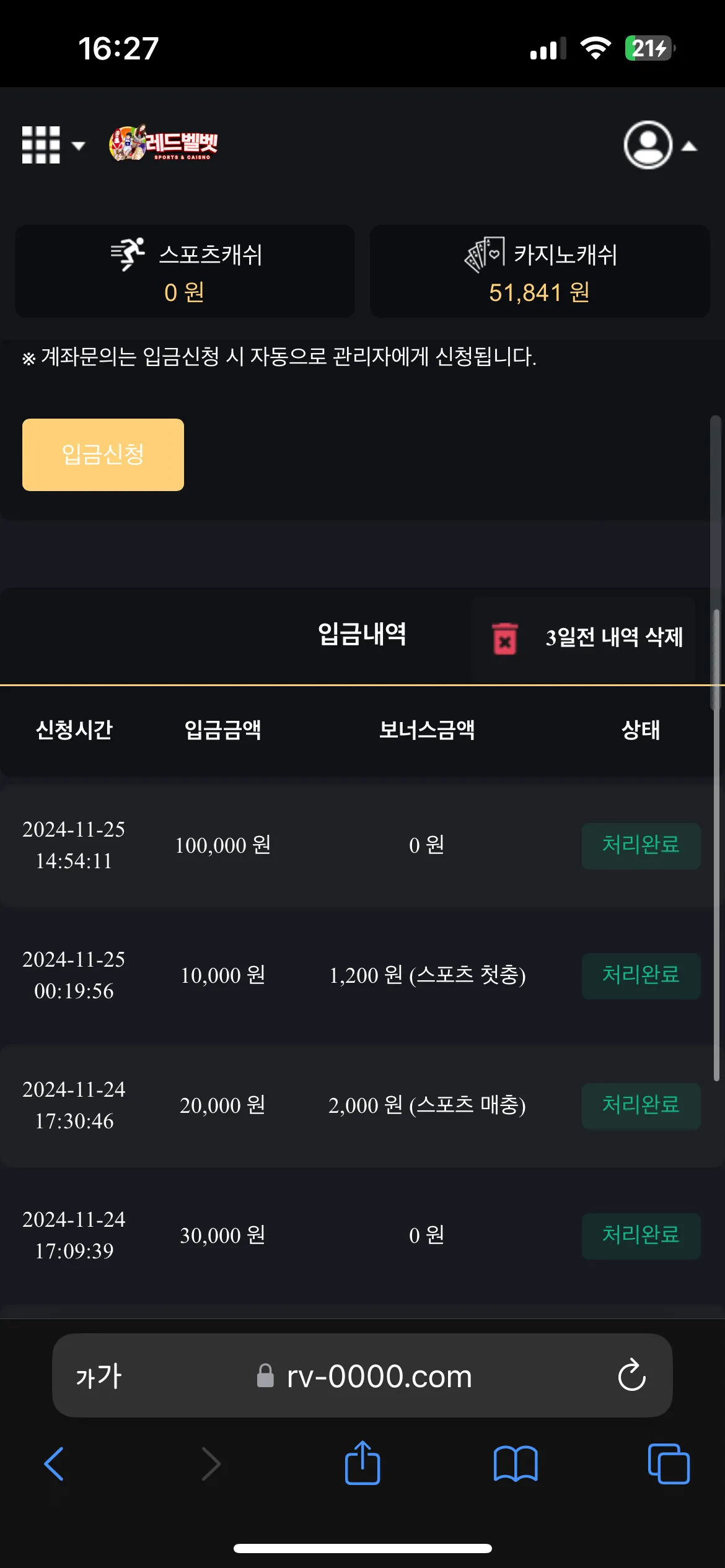Open the 카지노캐쉬 balance card
Screen dimensions: 725x1568
(540, 271)
